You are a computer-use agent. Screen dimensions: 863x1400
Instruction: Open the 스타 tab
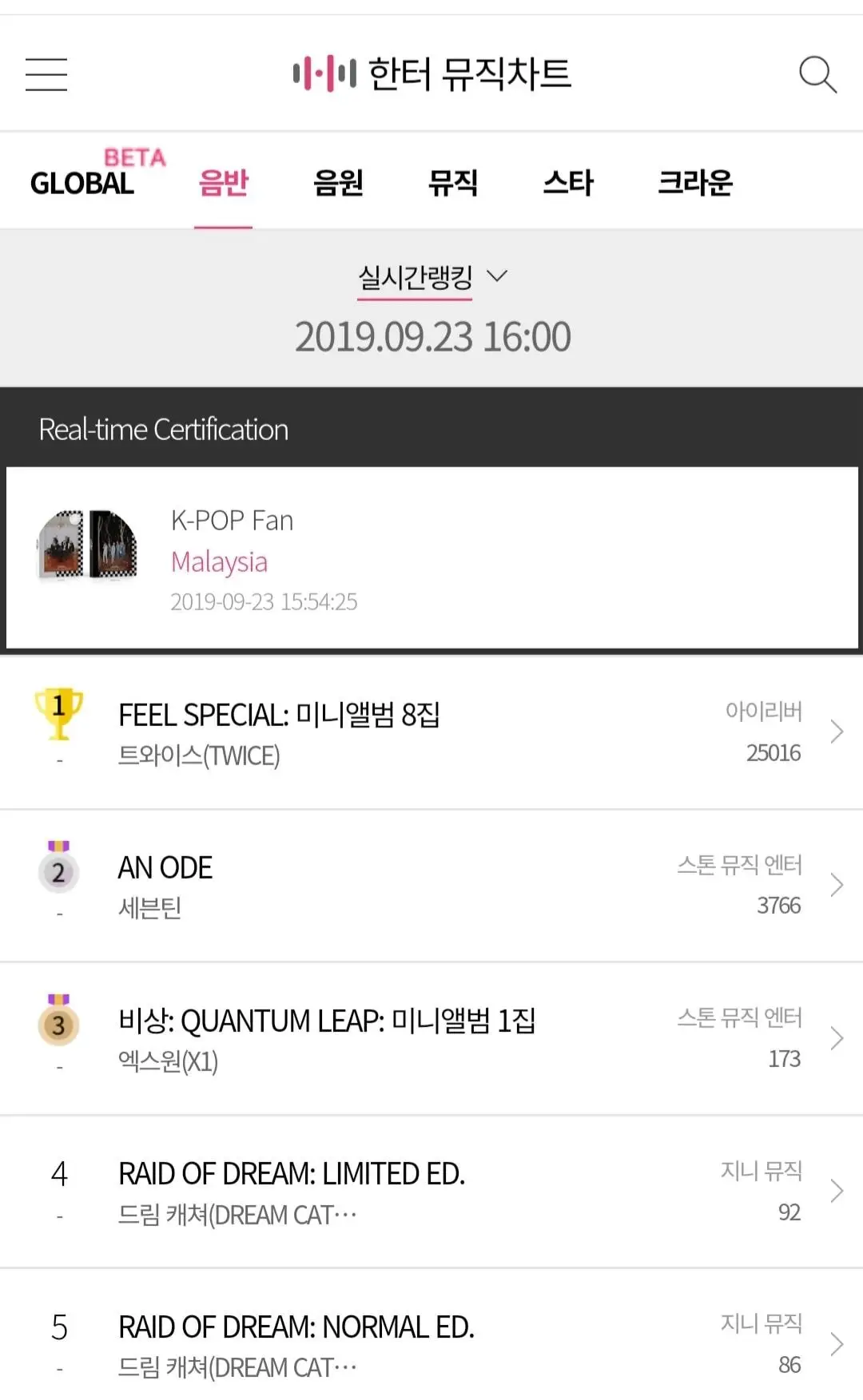pos(567,183)
